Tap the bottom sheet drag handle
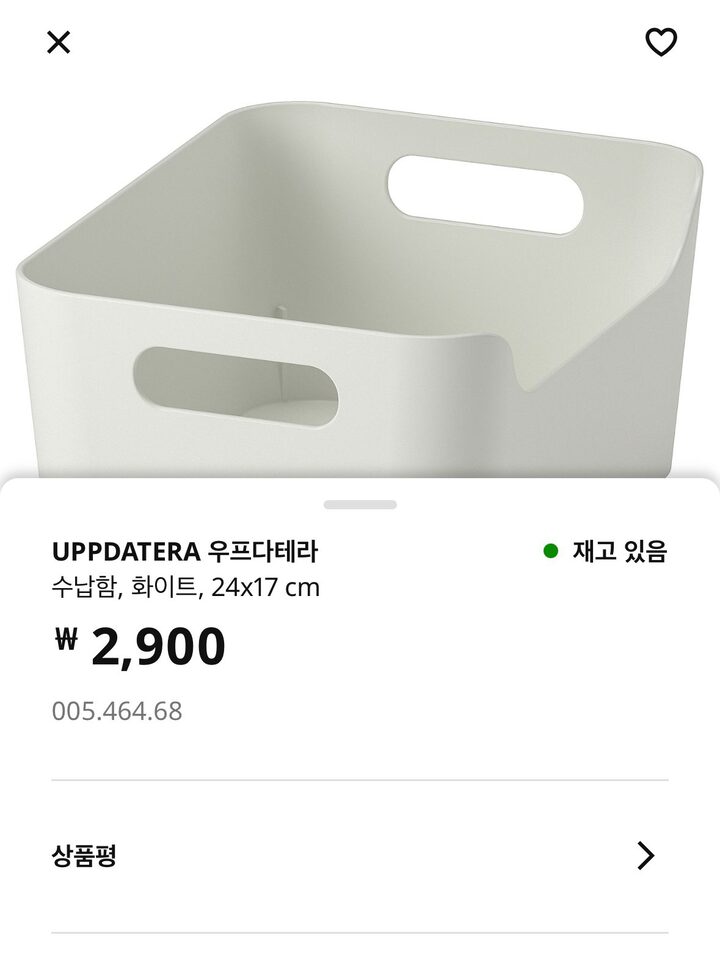The height and width of the screenshot is (960, 720). tap(360, 505)
